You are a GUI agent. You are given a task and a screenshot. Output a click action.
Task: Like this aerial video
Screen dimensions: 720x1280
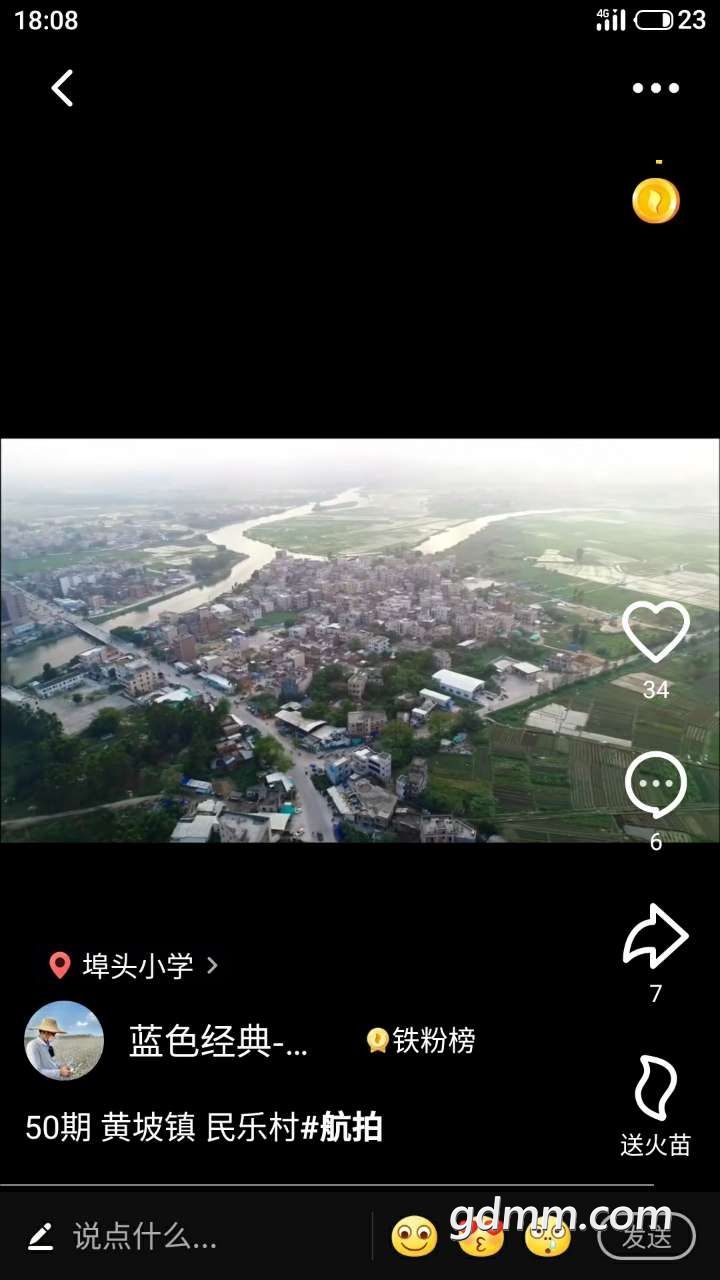coord(655,632)
